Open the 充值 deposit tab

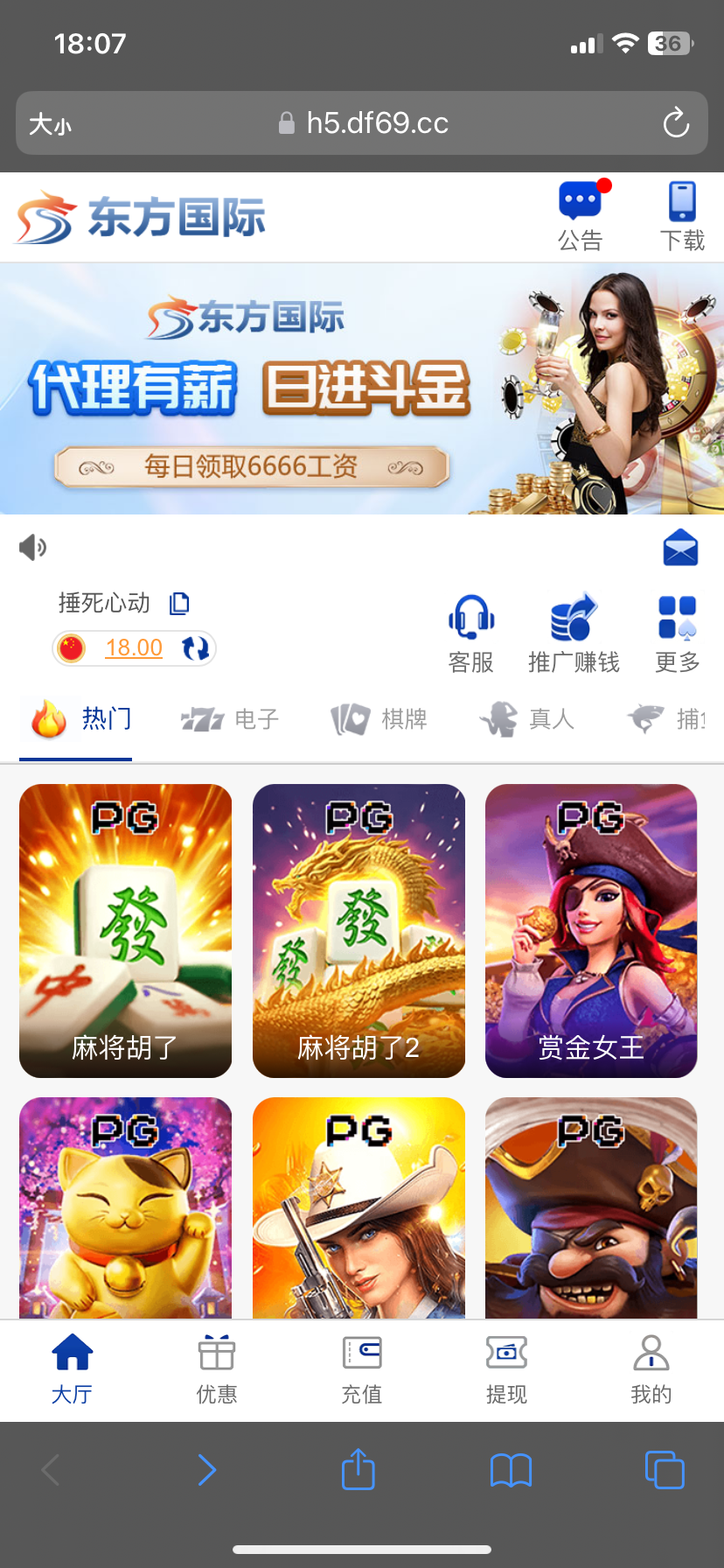(362, 1369)
